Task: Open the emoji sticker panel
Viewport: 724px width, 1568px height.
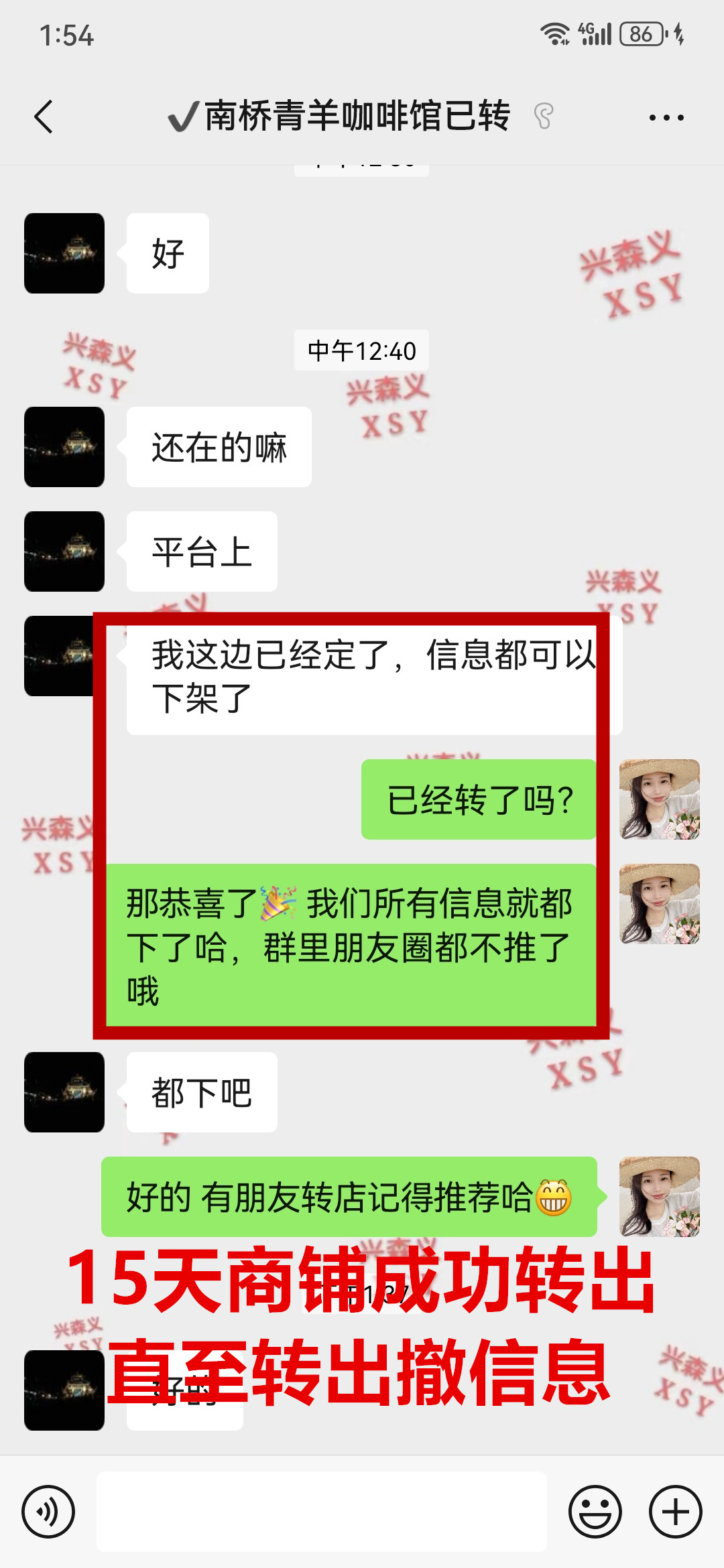Action: (x=595, y=1512)
